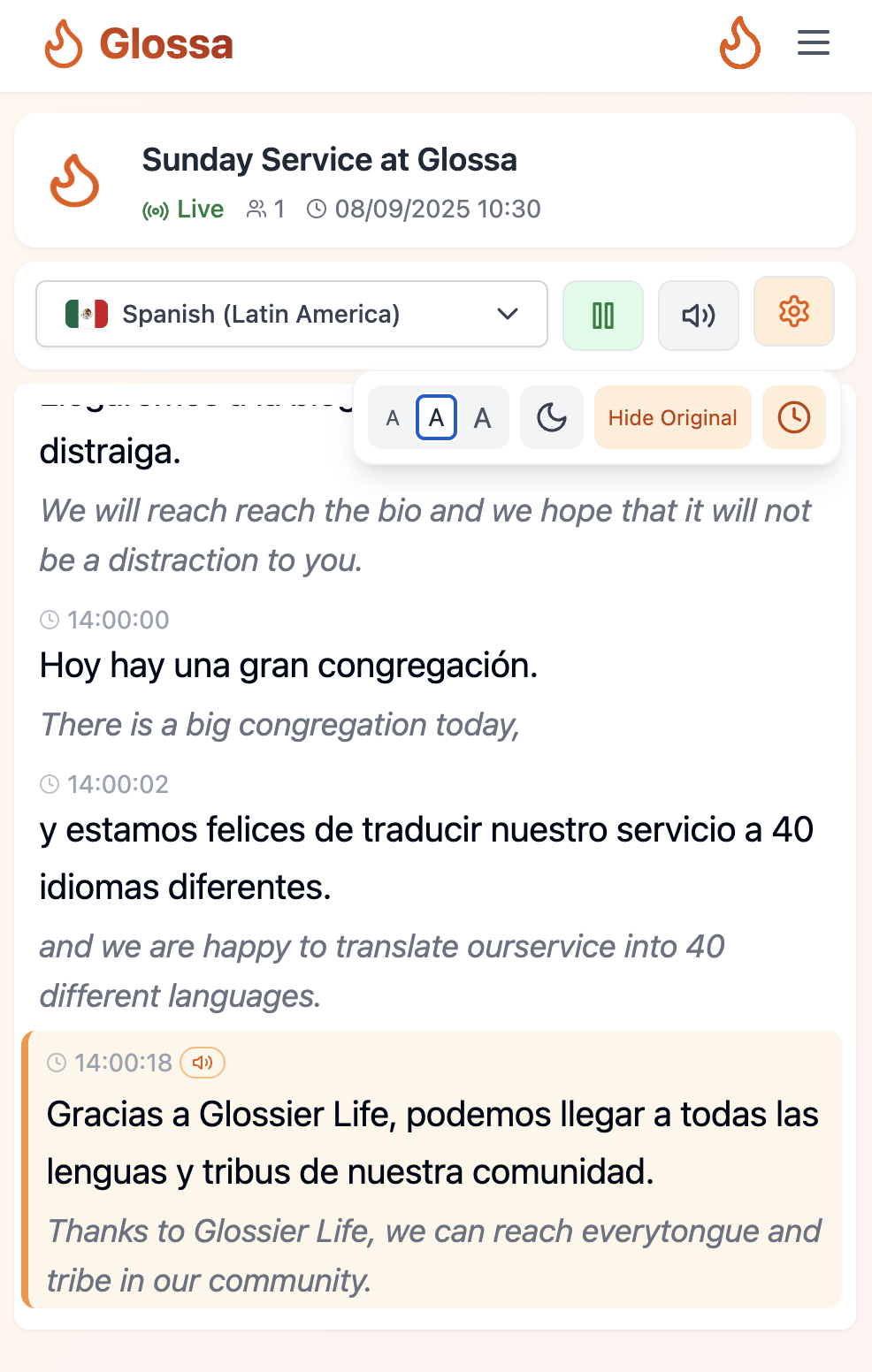
Task: Tap Hide Original button
Action: (672, 418)
